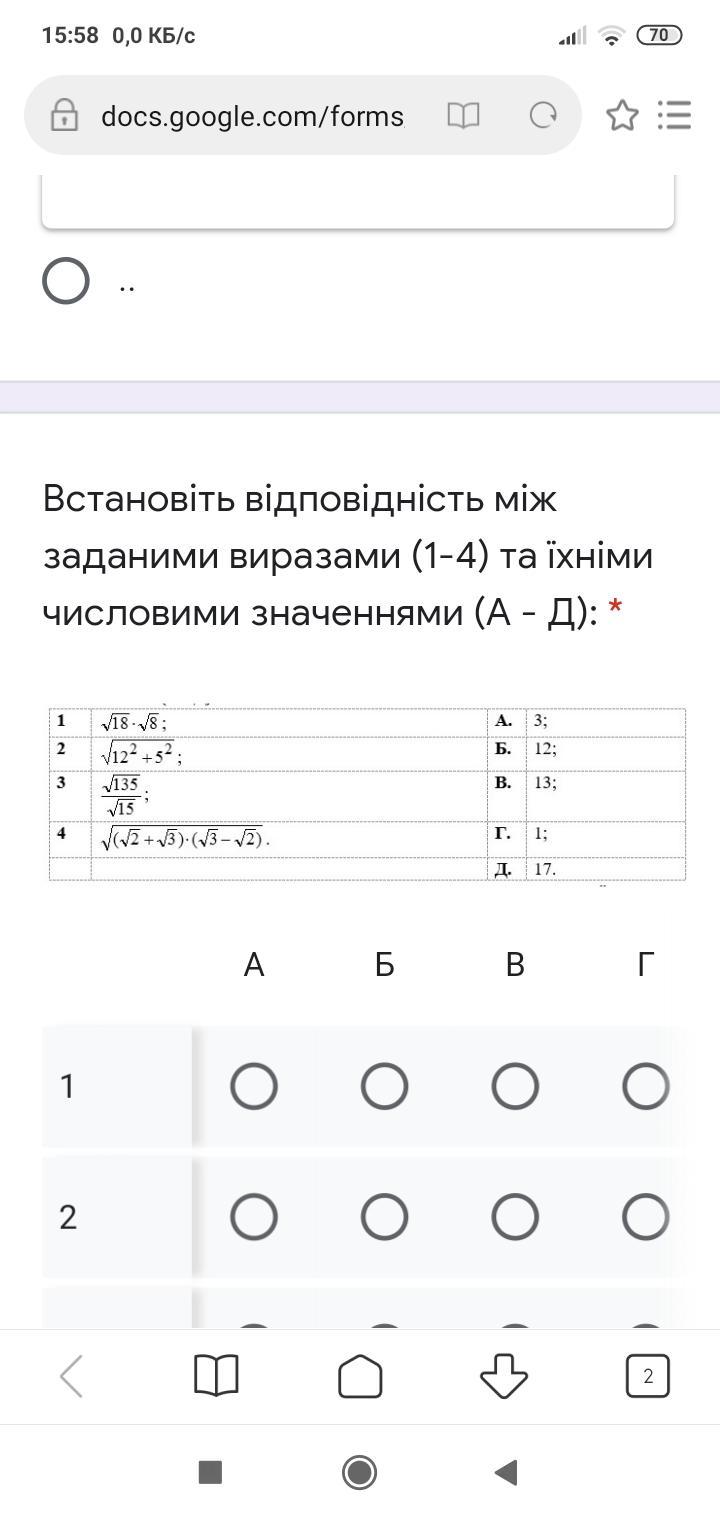Bookmark this page with the star

coord(622,116)
